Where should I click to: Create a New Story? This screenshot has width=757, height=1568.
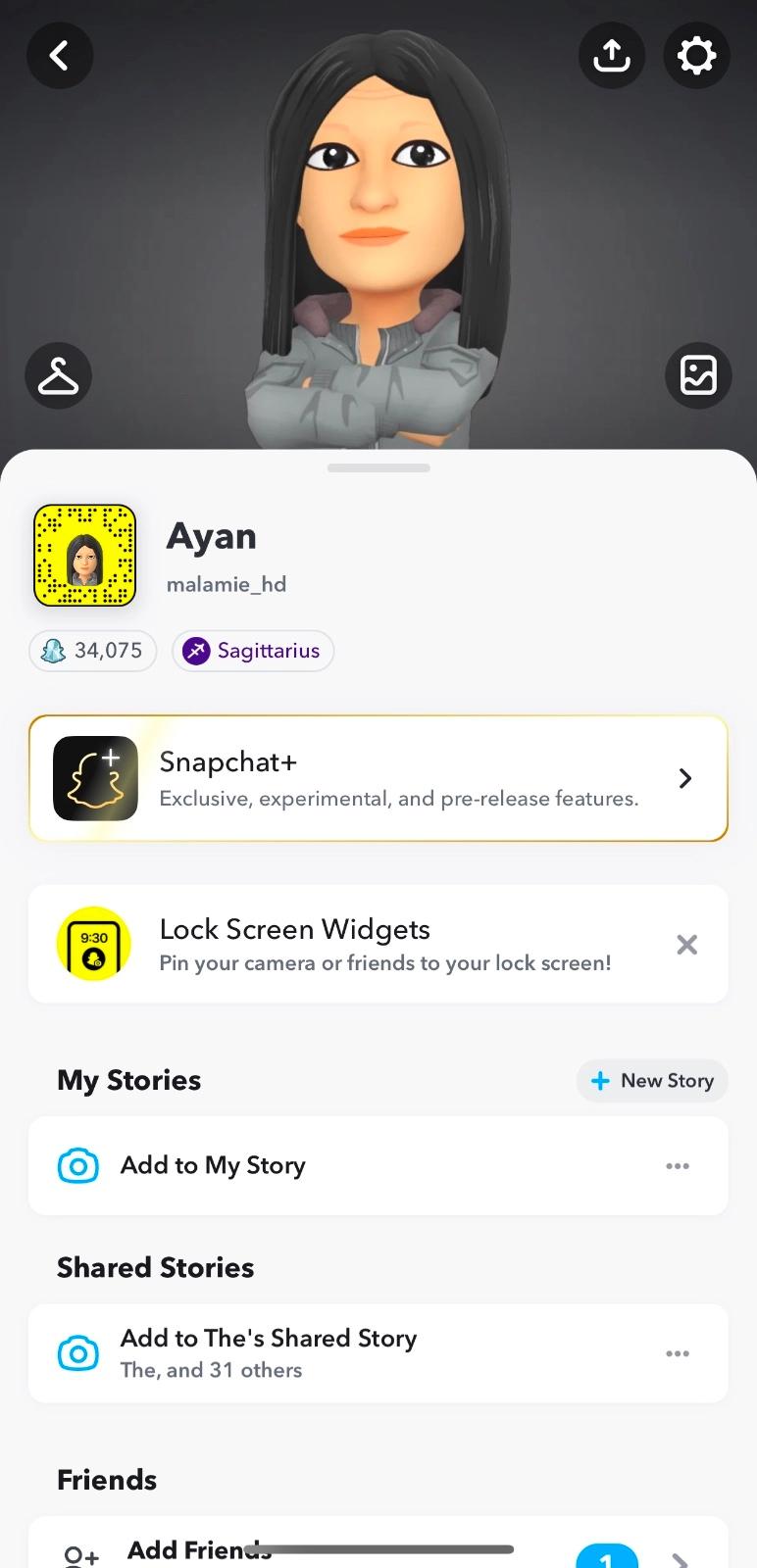coord(652,1080)
